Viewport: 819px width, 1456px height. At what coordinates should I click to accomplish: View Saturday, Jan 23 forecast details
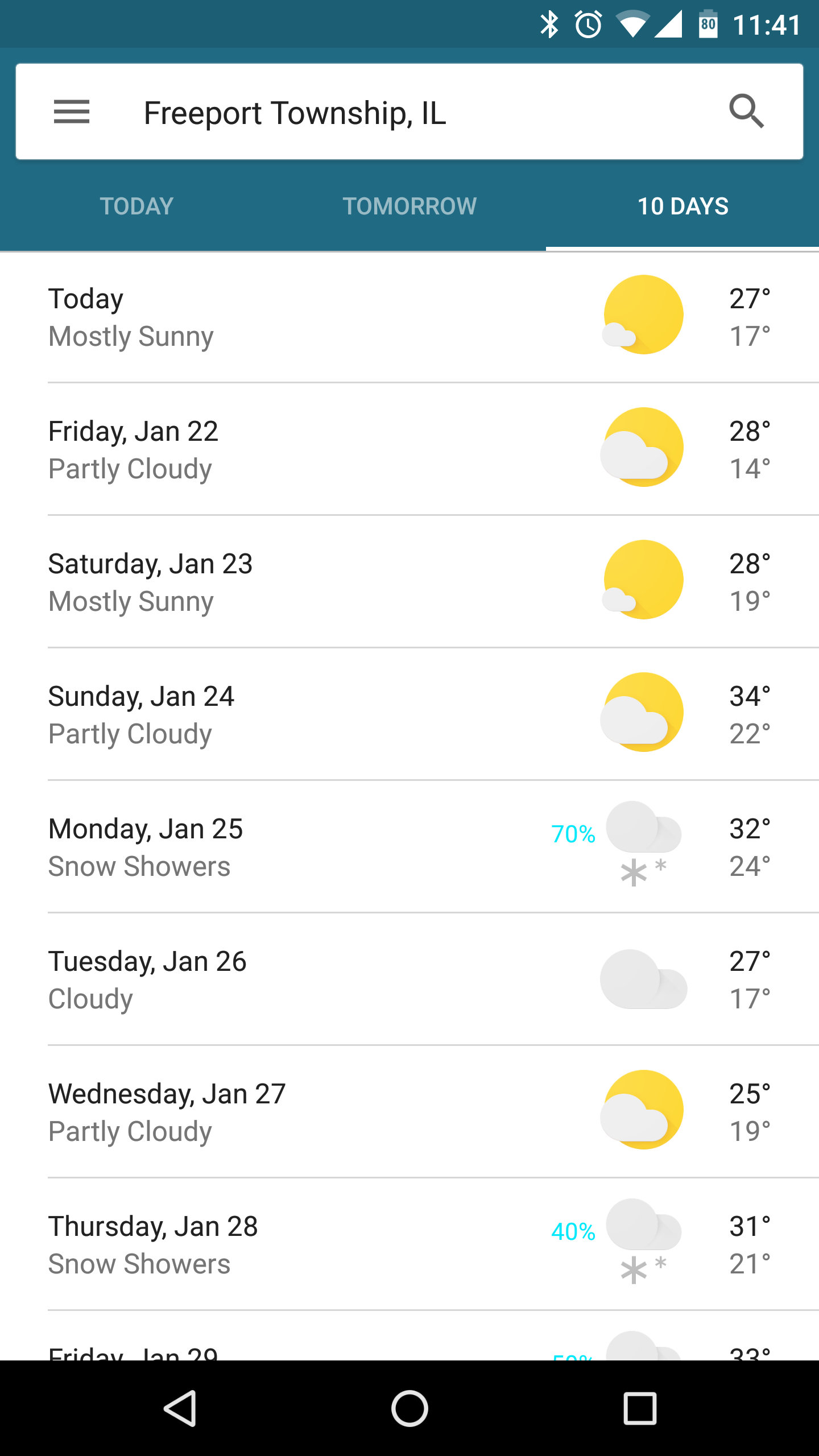tap(409, 582)
